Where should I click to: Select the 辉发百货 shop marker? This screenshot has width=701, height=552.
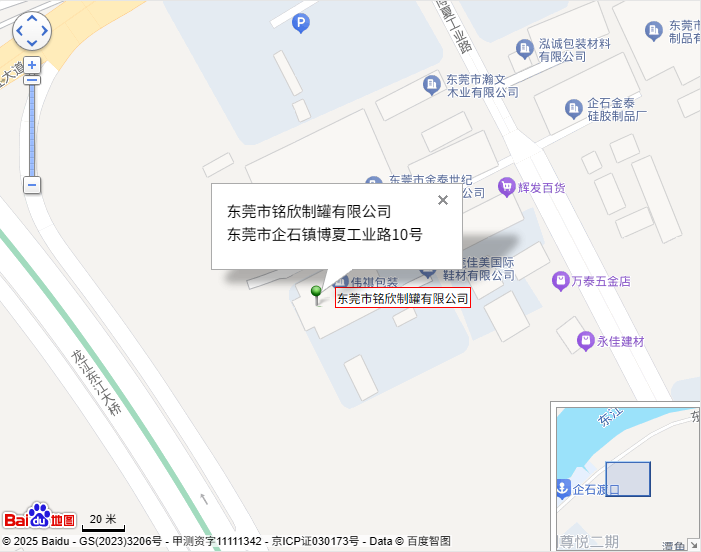(507, 187)
